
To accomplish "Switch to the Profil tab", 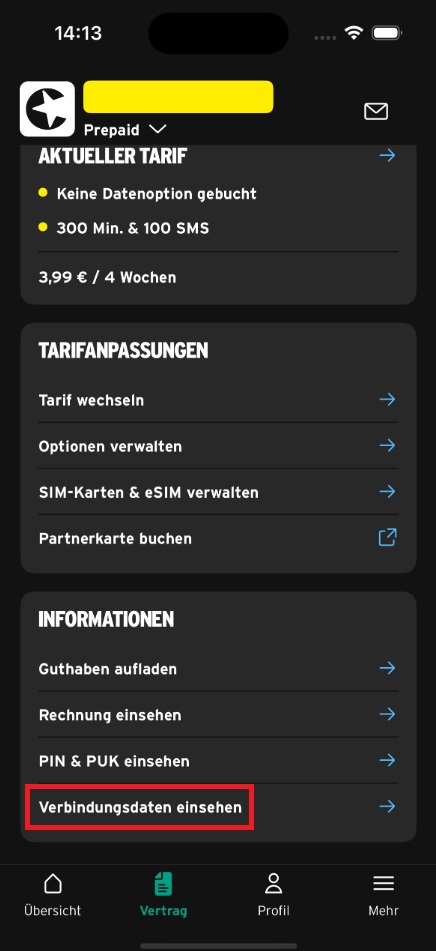I will click(x=273, y=895).
